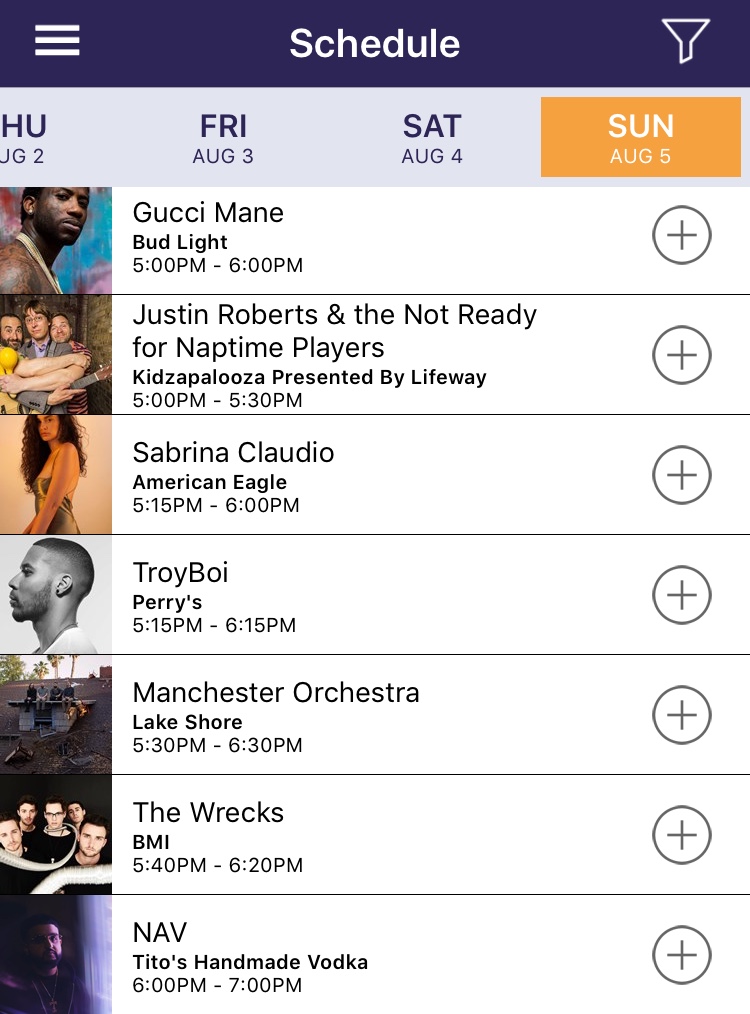
Task: Switch to the Thursday Aug 2 tab
Action: pos(22,138)
